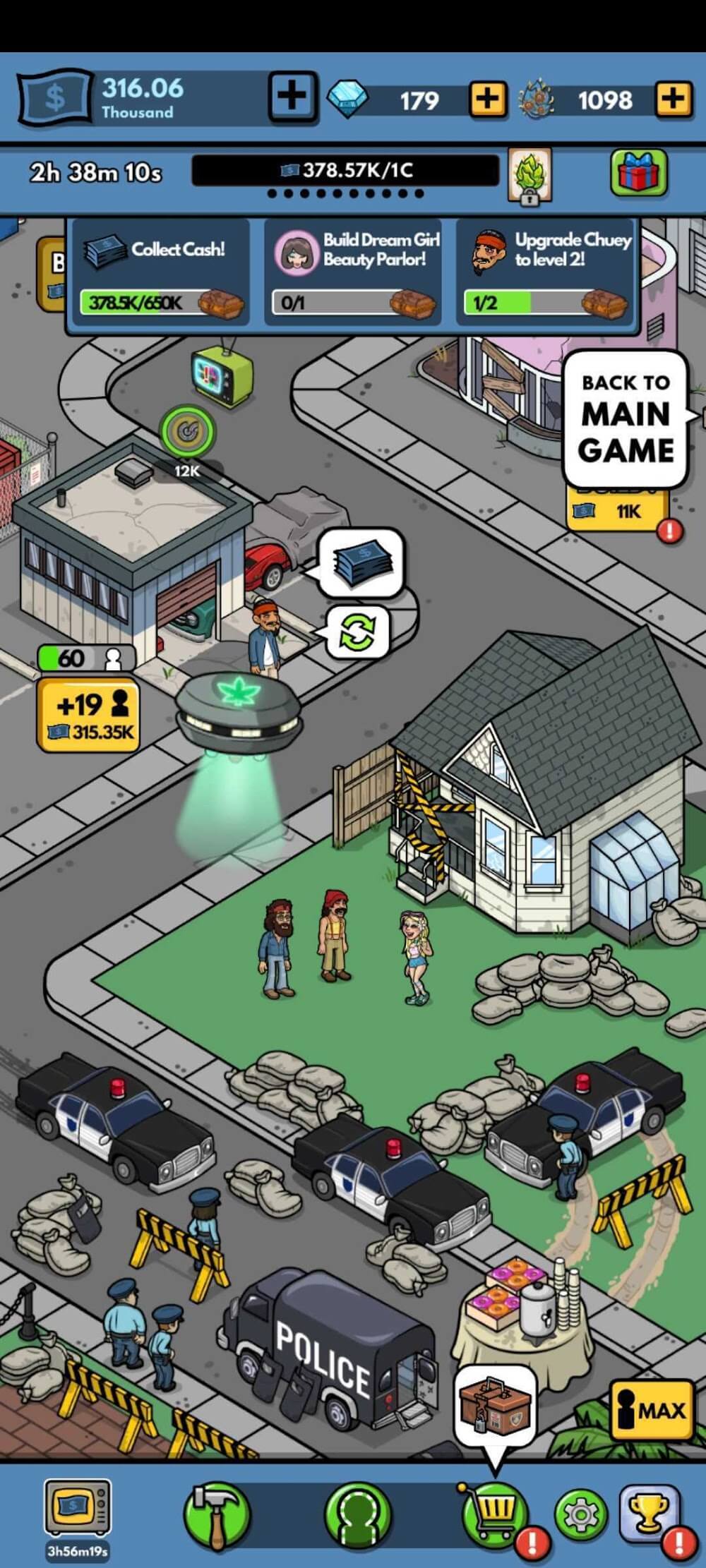Open the red gift box reward
This screenshot has width=706, height=1568.
point(638,173)
